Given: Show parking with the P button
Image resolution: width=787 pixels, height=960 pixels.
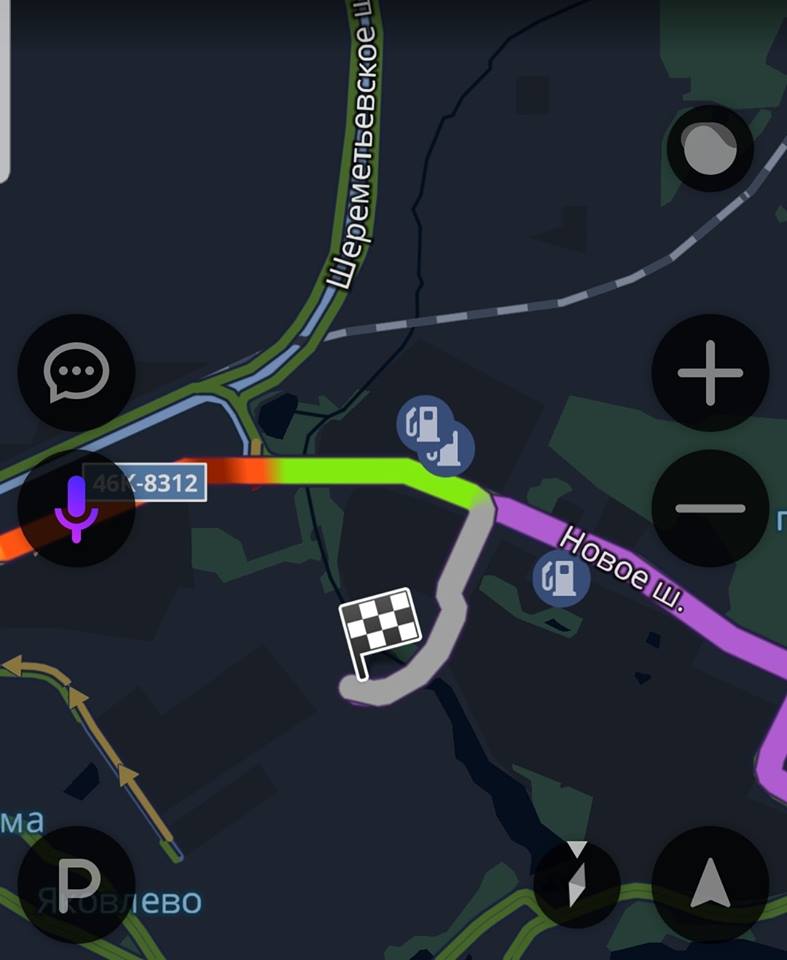Looking at the screenshot, I should click(x=76, y=884).
